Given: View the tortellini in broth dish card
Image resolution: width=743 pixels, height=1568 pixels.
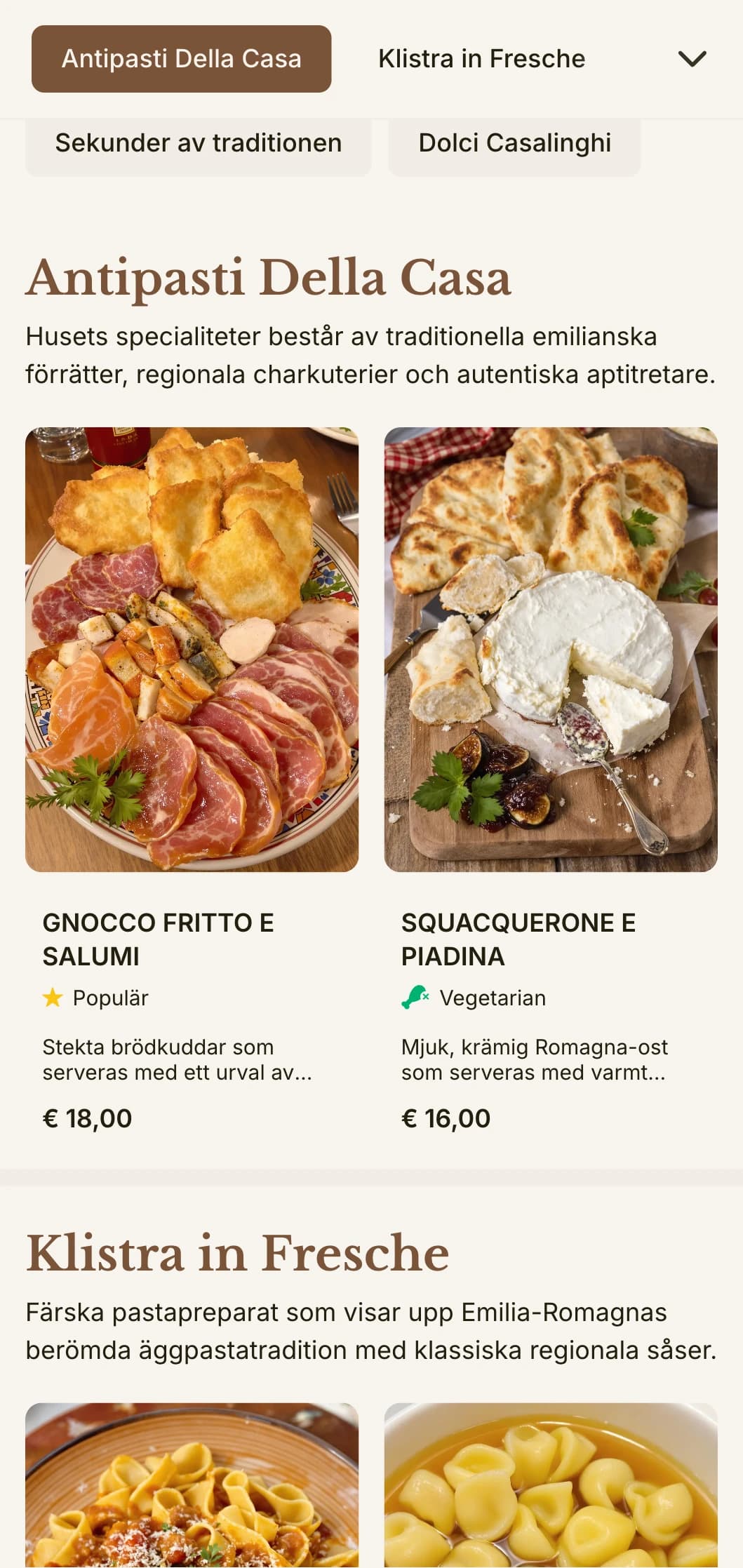Looking at the screenshot, I should click(x=551, y=1487).
